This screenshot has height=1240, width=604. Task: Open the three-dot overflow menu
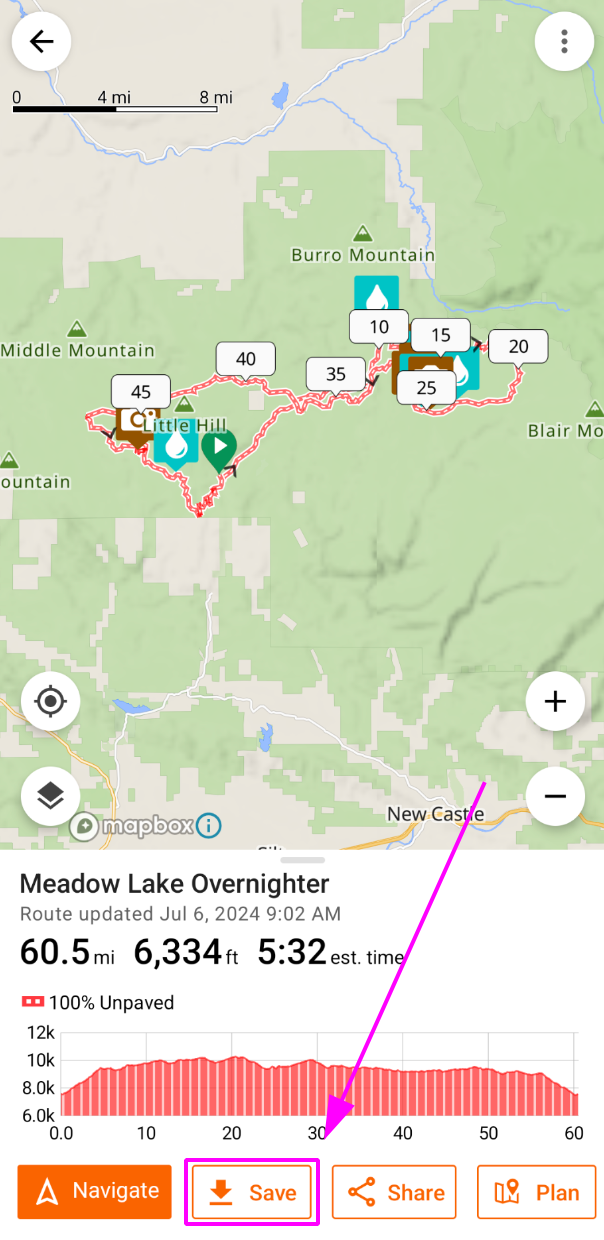pos(564,42)
